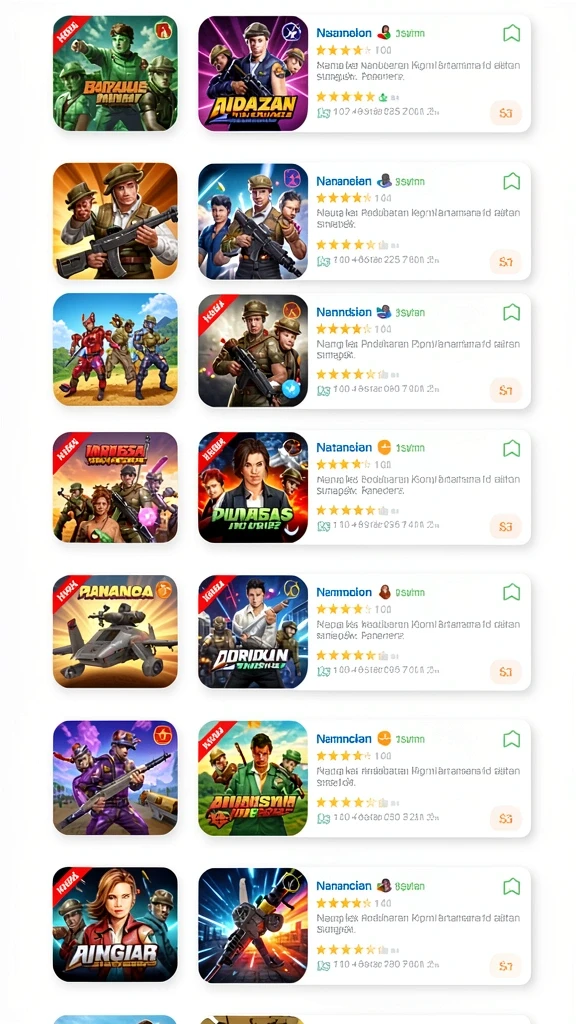Bookmark the ADAZAN game card

click(511, 33)
